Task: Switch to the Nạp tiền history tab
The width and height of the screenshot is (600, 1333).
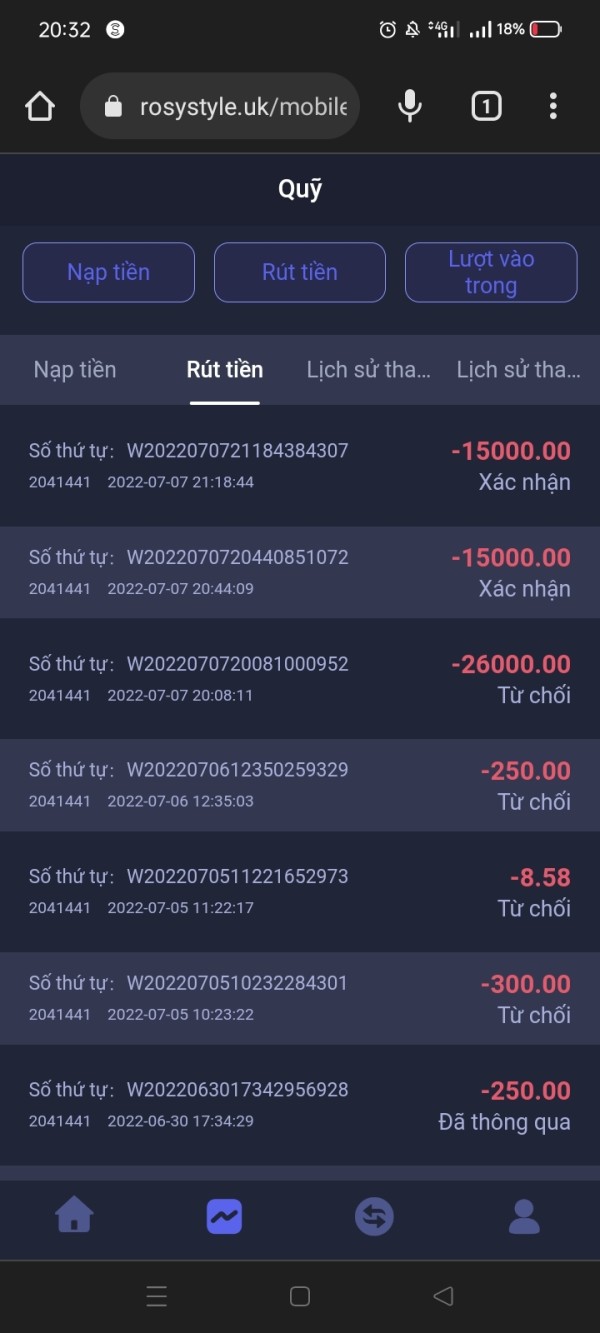Action: click(x=75, y=370)
